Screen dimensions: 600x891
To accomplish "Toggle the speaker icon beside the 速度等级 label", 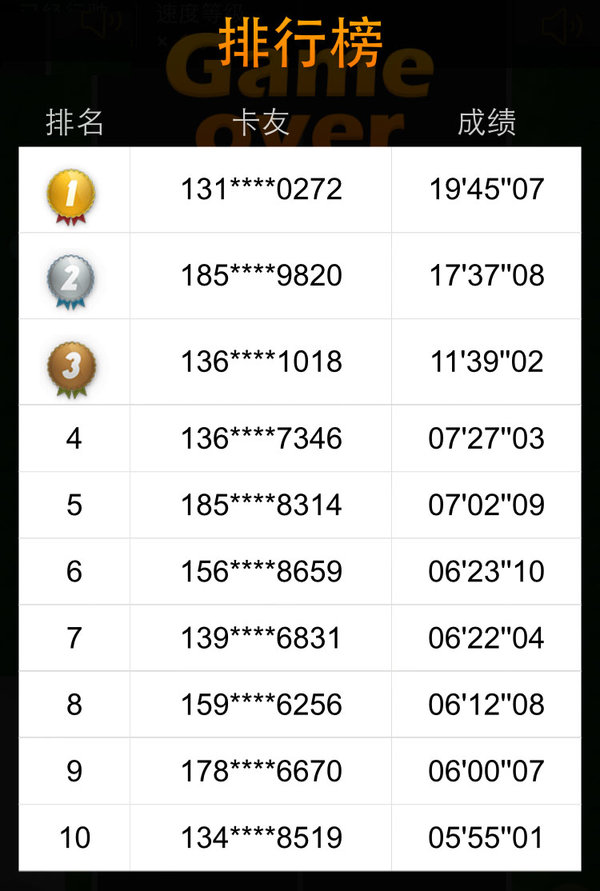I will 103,22.
